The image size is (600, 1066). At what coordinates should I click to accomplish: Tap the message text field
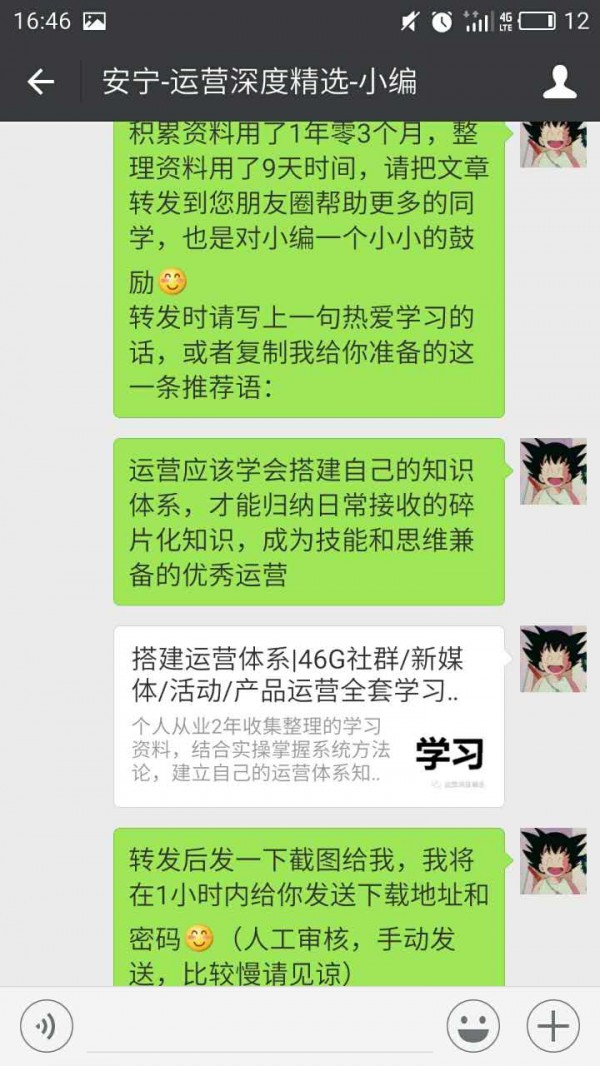pos(260,1028)
